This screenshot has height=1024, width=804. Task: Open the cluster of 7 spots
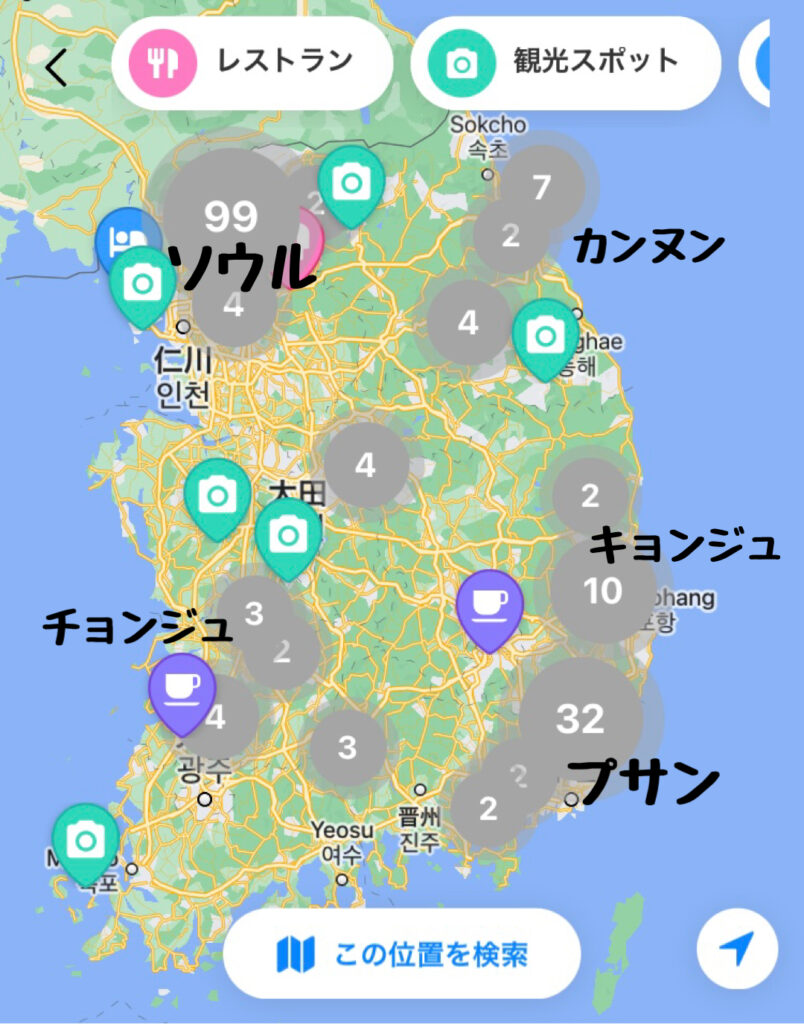pos(542,187)
